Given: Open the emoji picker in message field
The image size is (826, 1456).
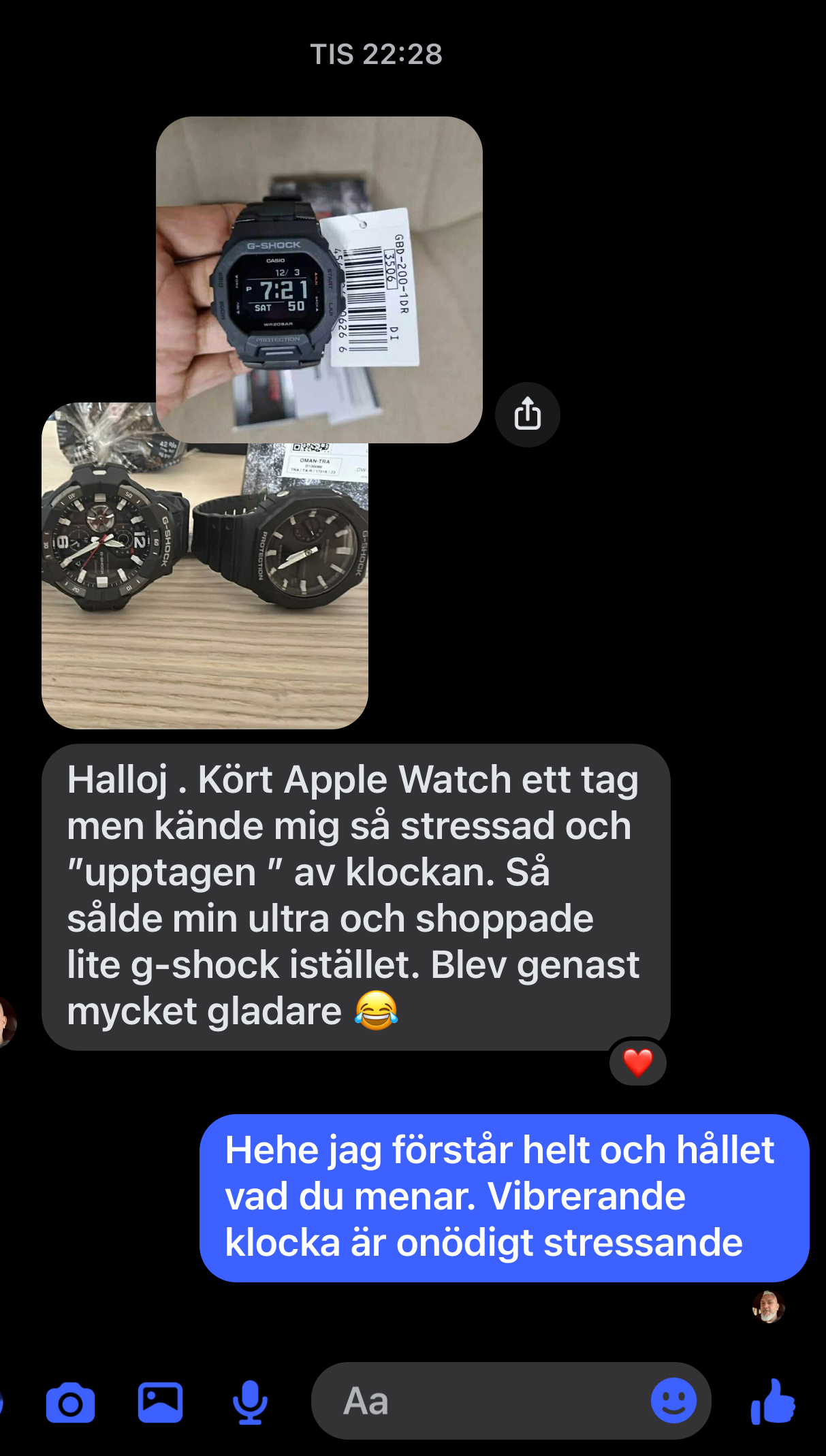Looking at the screenshot, I should pos(673,1401).
